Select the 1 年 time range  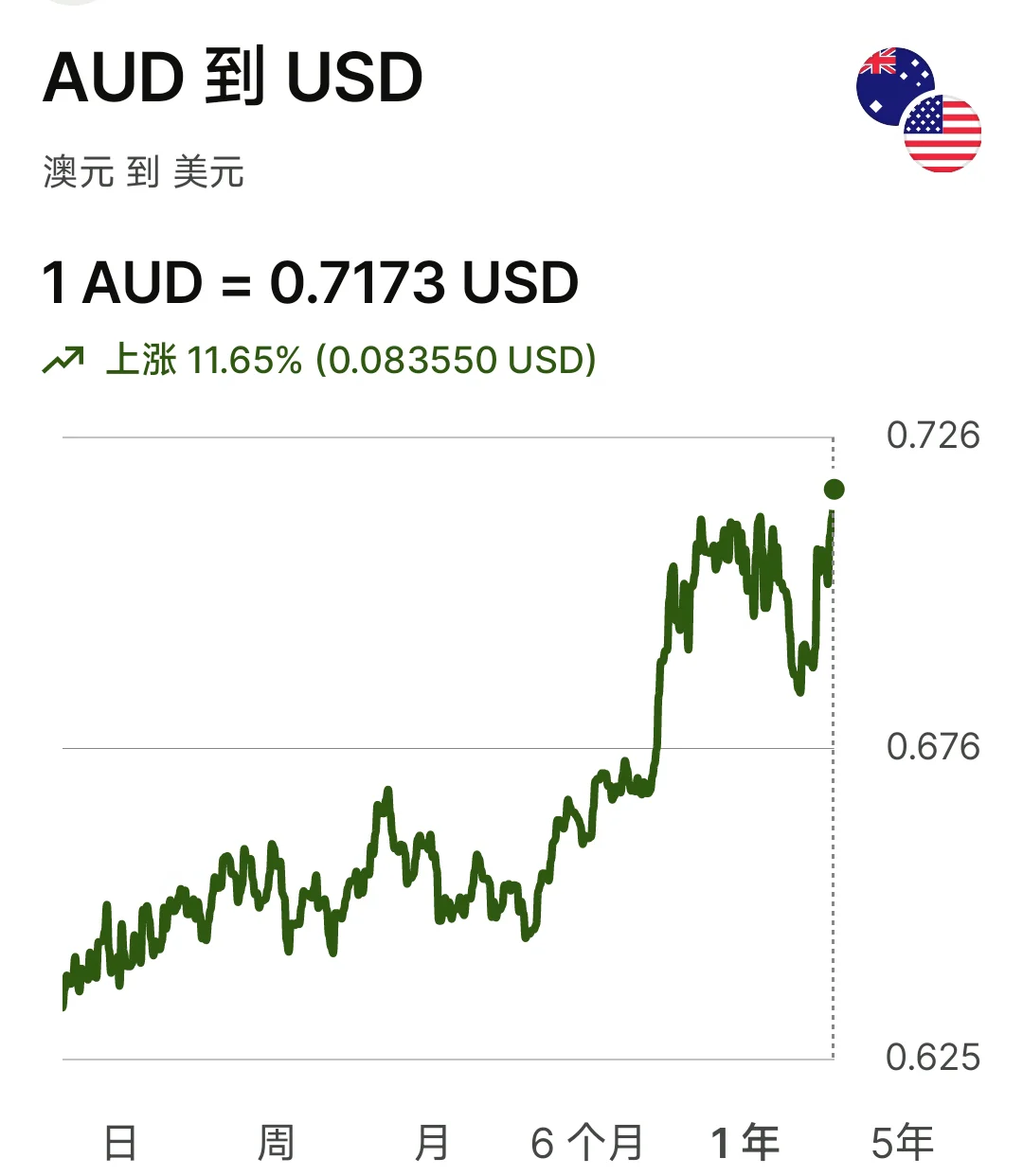click(x=745, y=1143)
